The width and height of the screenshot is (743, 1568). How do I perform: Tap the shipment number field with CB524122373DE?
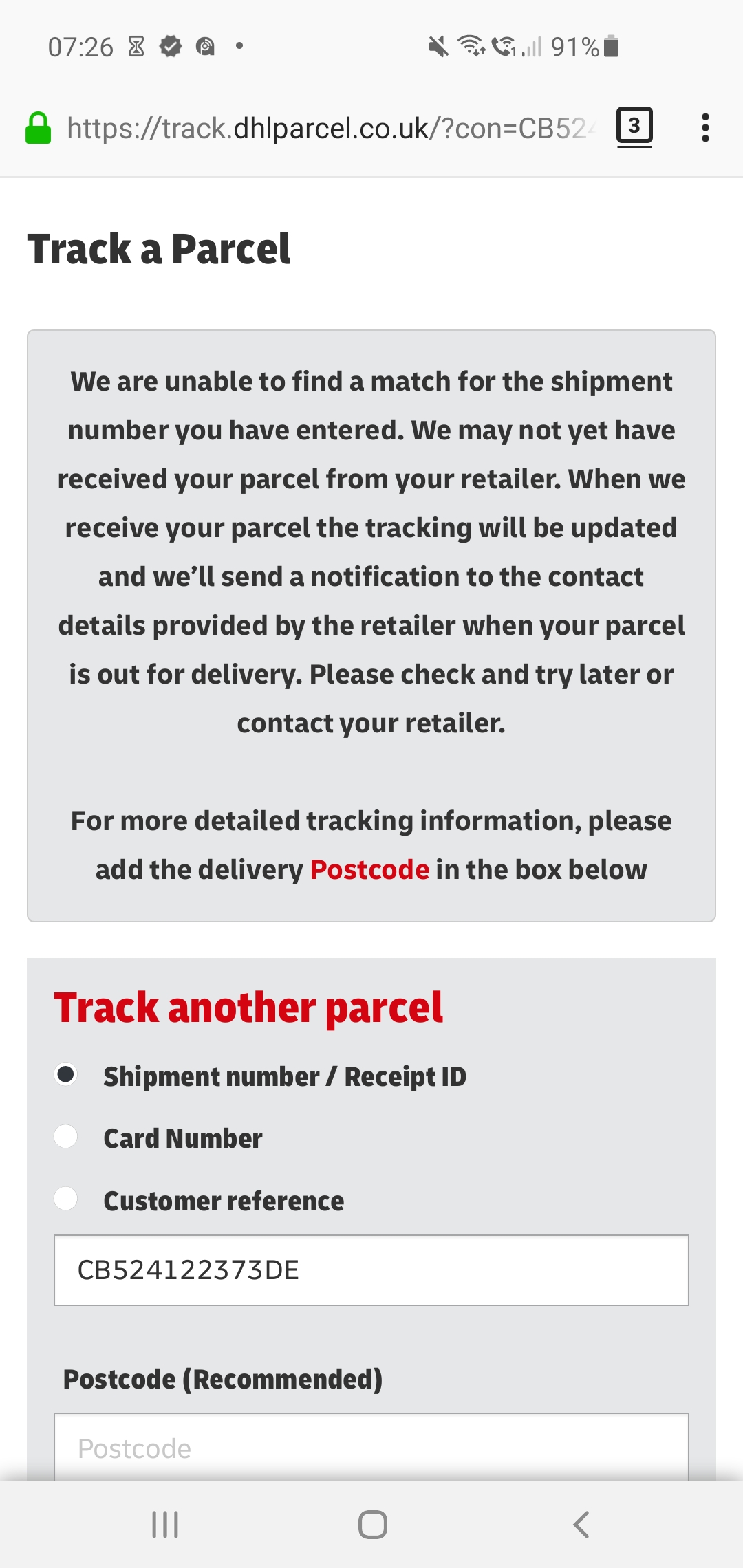click(371, 1270)
